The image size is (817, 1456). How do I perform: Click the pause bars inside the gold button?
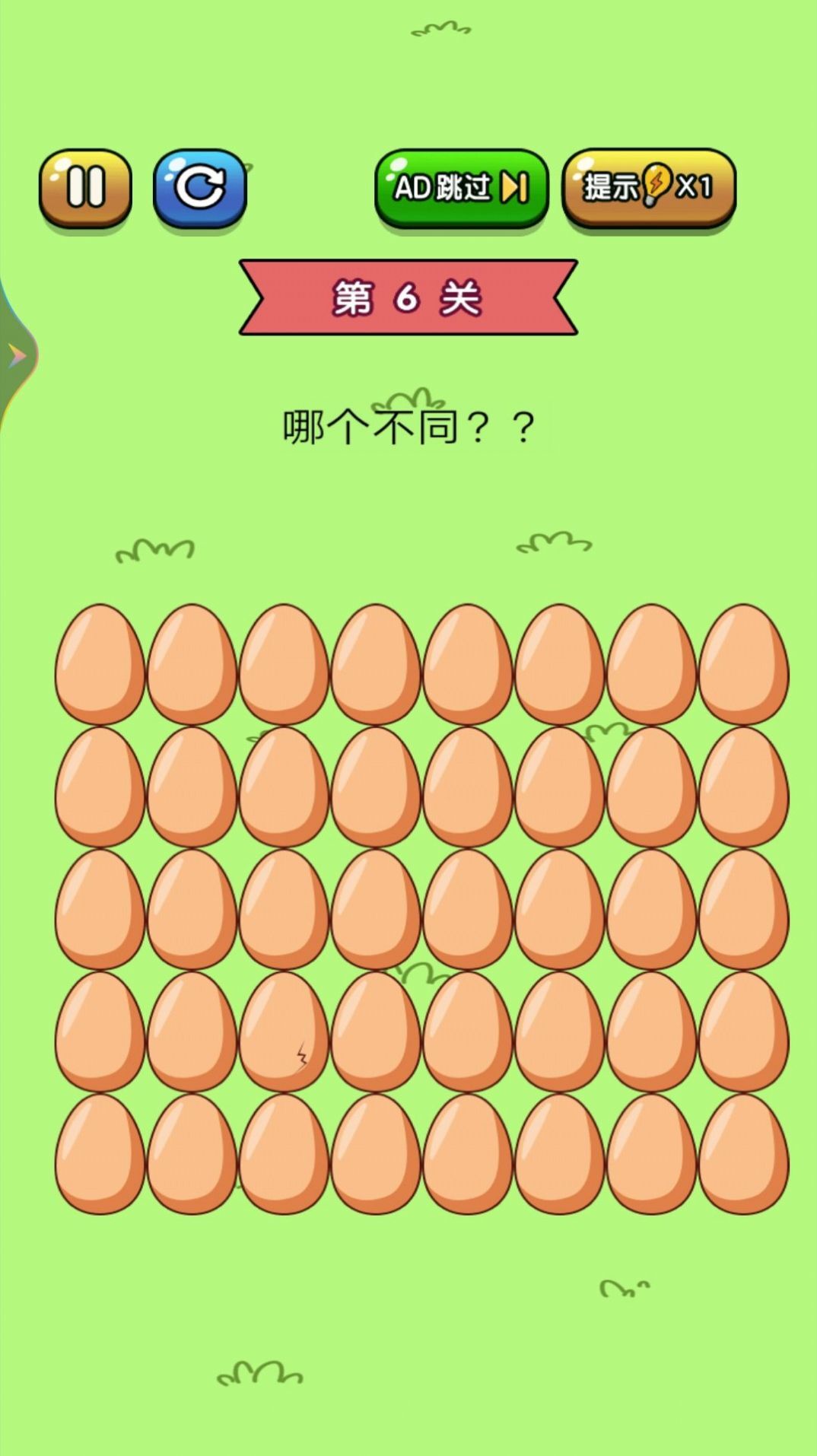86,189
